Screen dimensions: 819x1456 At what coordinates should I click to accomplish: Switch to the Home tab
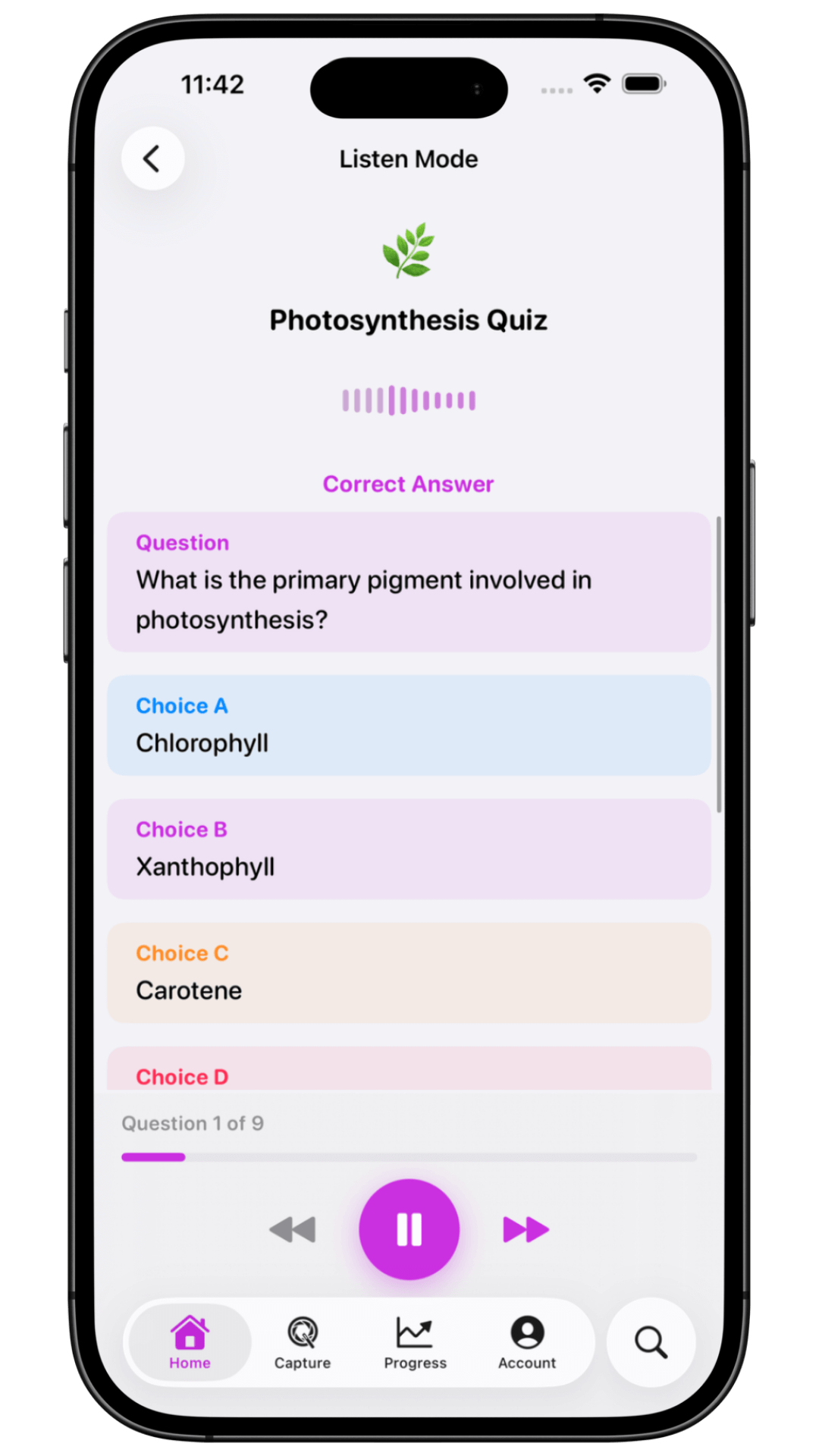190,1342
